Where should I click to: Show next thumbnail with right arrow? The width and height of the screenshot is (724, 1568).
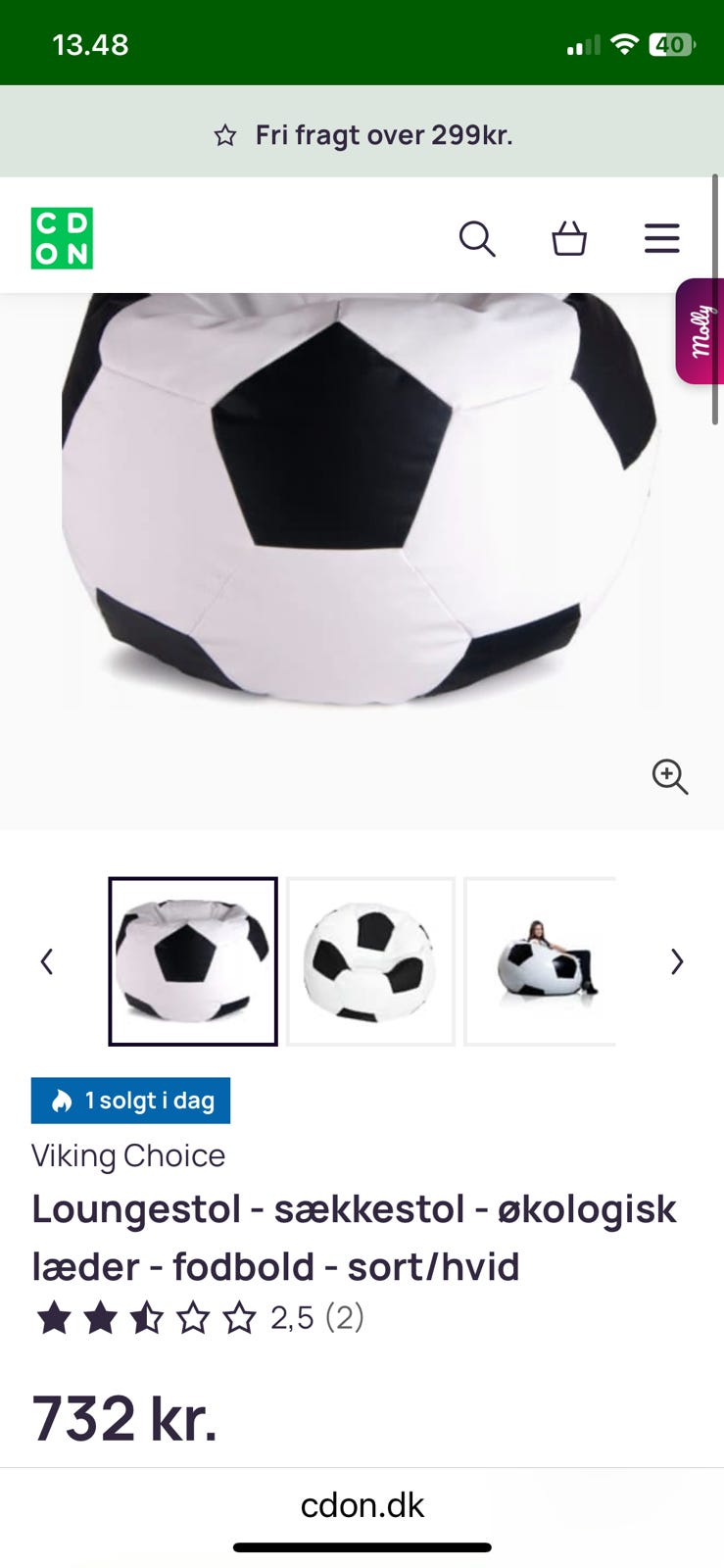(677, 961)
